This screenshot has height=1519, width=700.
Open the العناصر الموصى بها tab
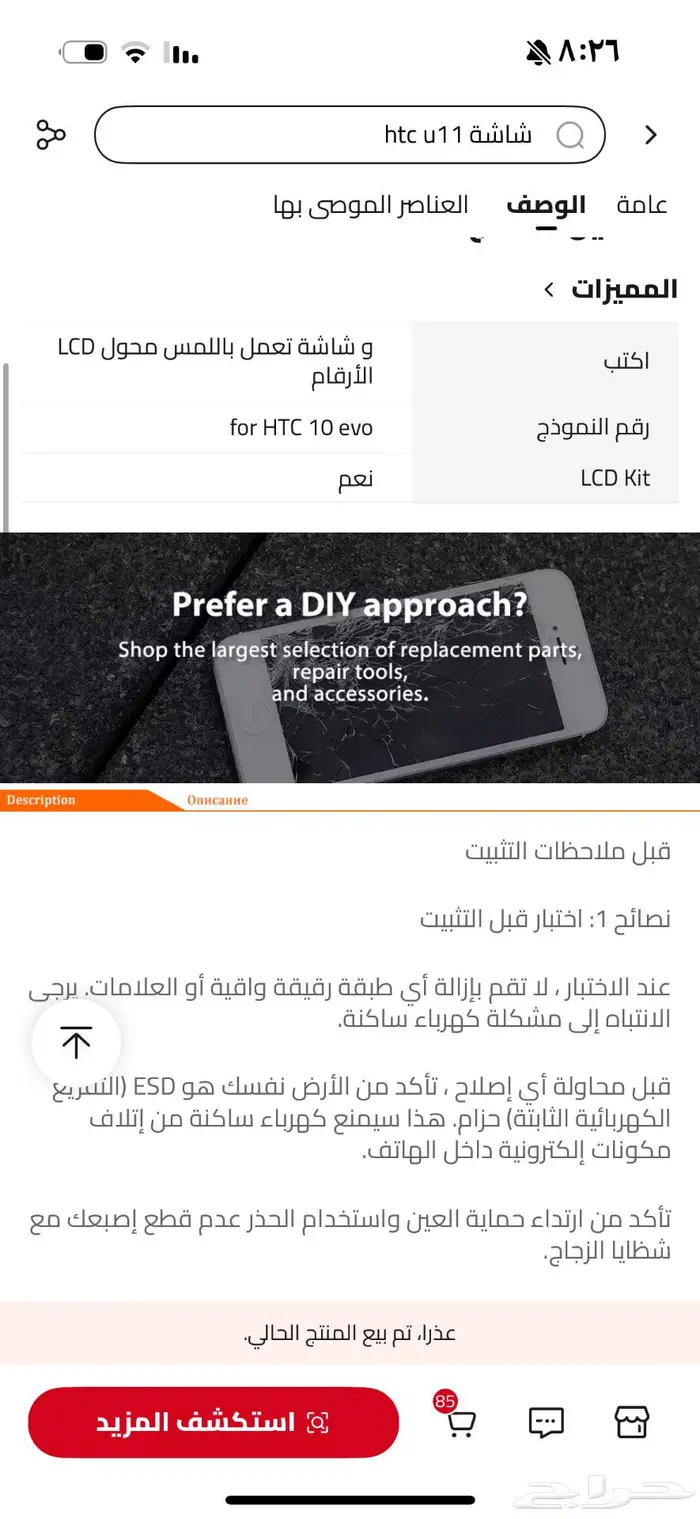371,206
